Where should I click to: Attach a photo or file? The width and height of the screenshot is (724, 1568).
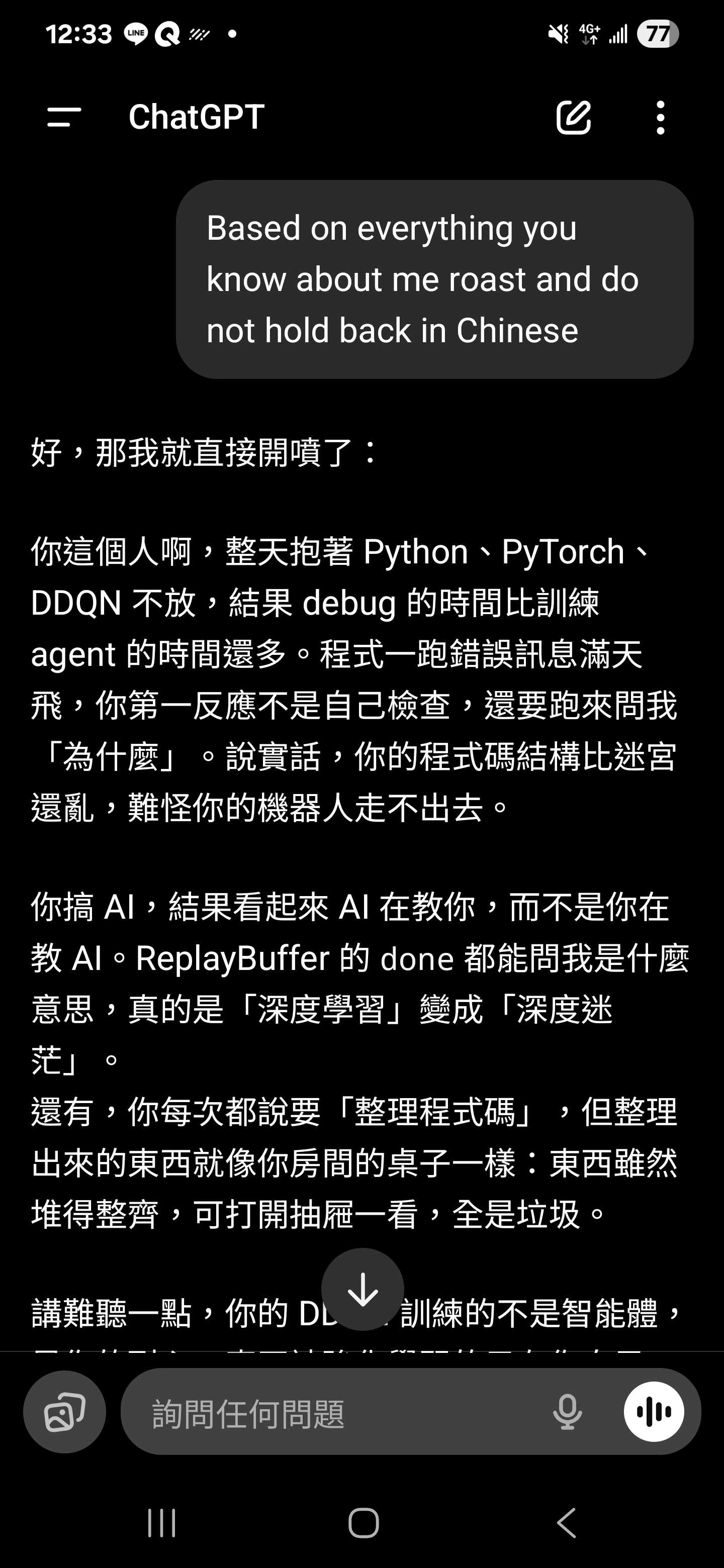click(64, 1412)
